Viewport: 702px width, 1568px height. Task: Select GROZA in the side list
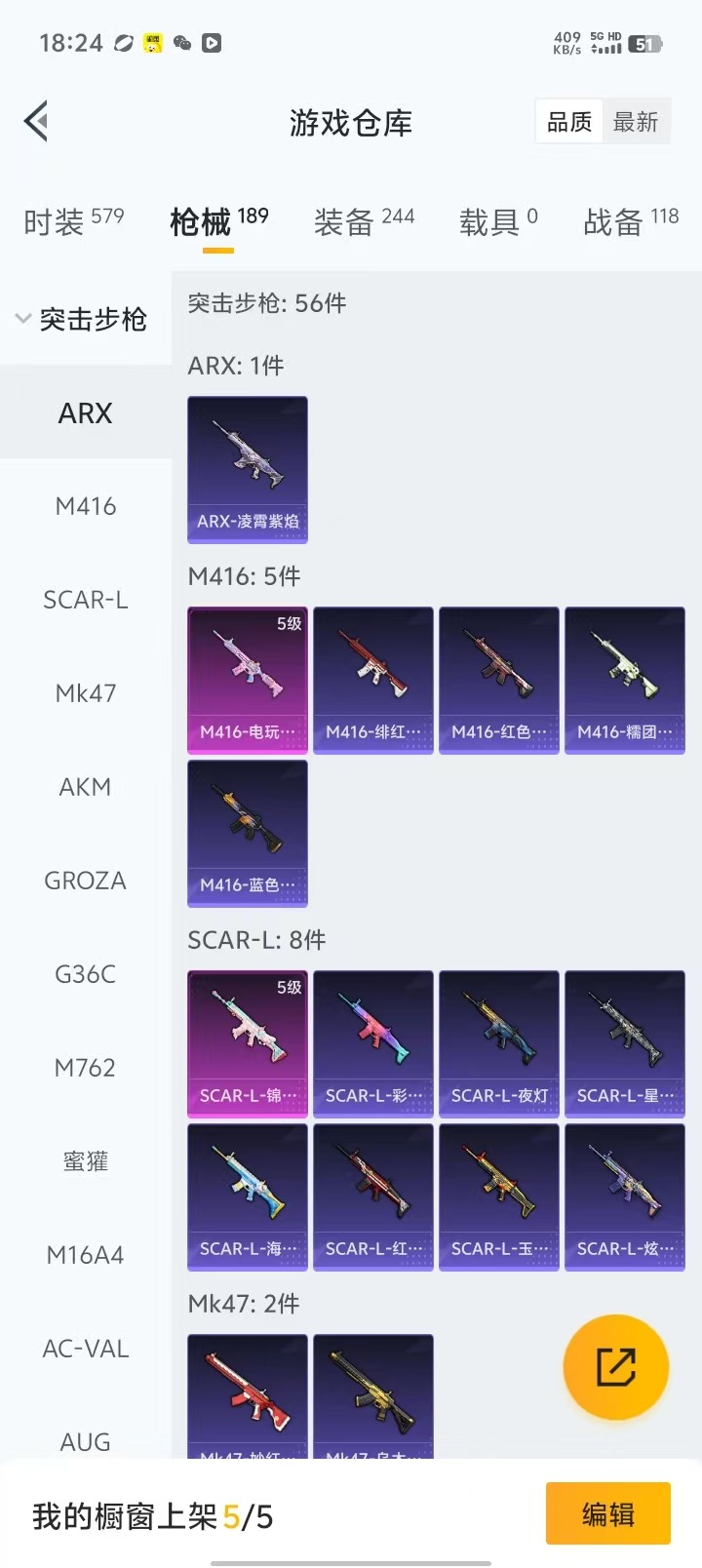[86, 881]
